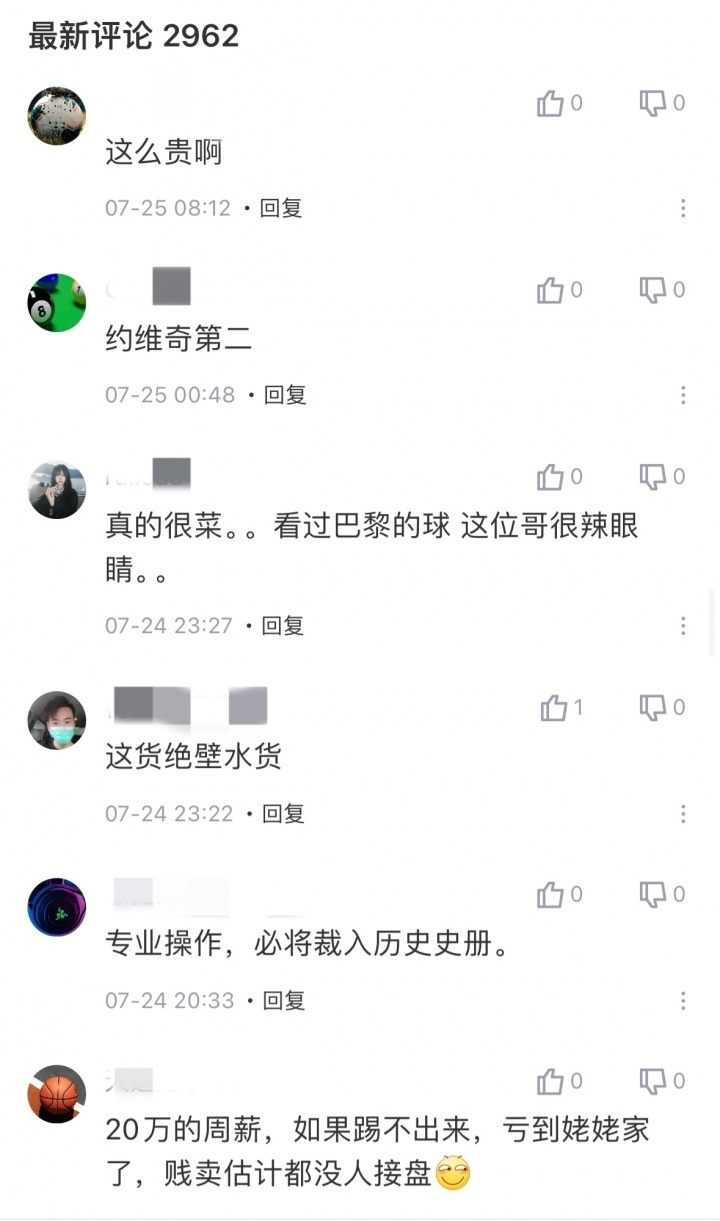This screenshot has height=1221, width=720.
Task: Like the comment 这么贵啊
Action: pos(551,103)
